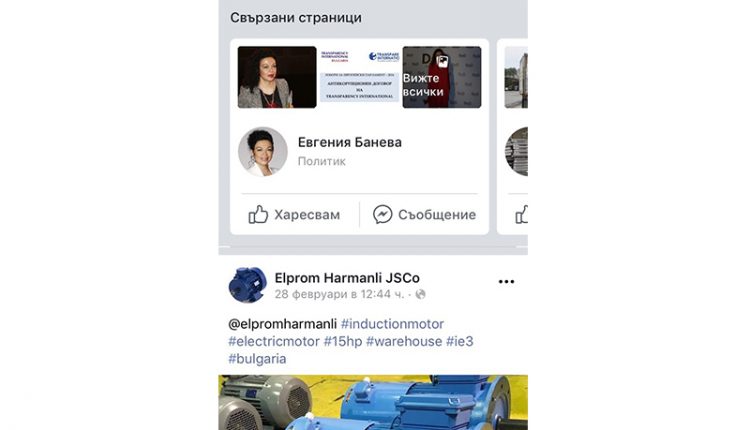Tap Вижте всички to see all photos
This screenshot has height=430, width=750.
[x=441, y=78]
